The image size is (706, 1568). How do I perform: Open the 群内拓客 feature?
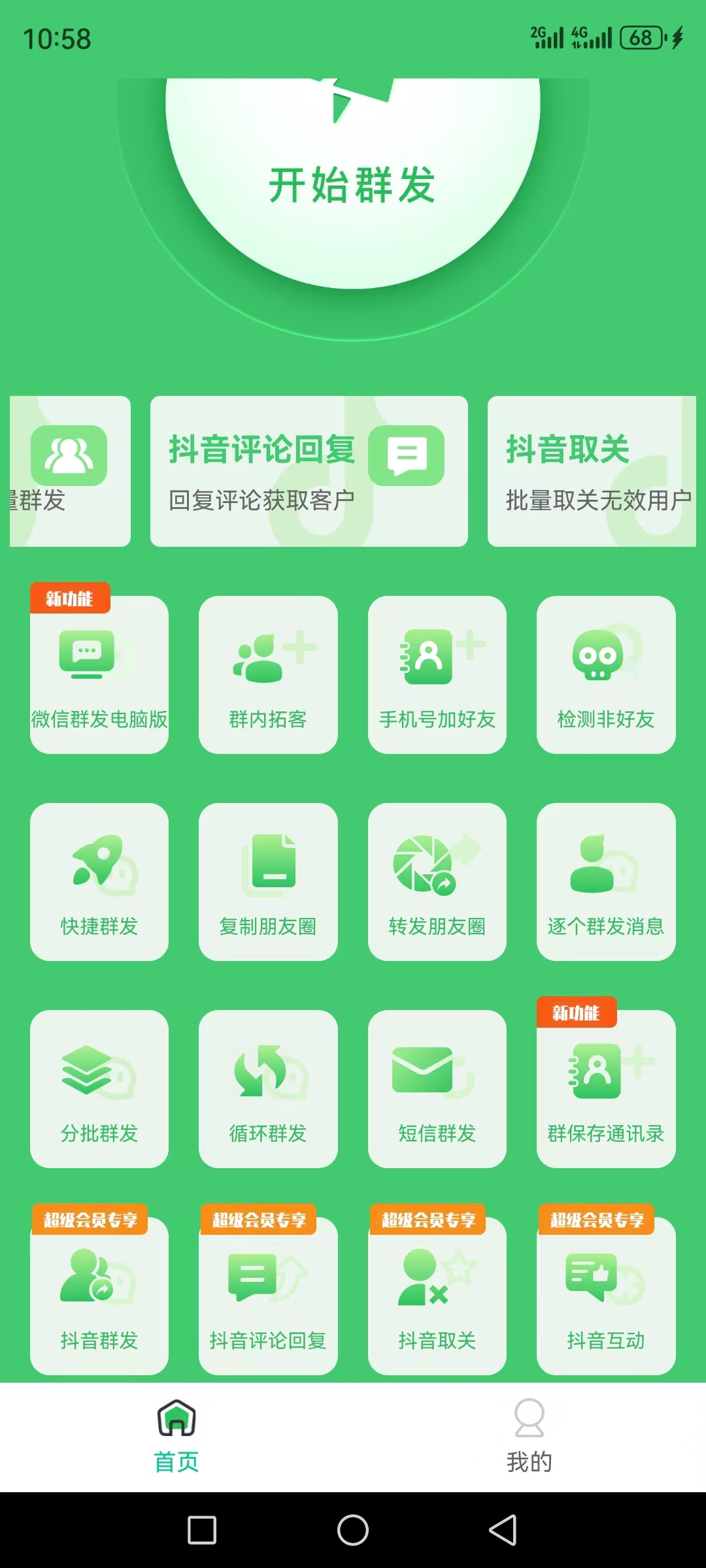point(268,675)
